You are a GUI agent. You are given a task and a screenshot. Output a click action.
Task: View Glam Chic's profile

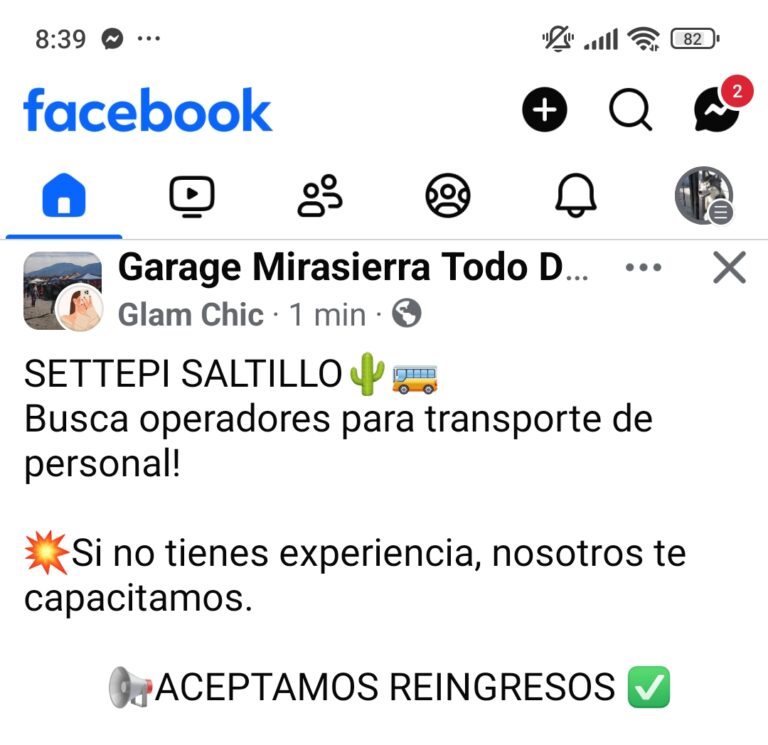tap(190, 315)
